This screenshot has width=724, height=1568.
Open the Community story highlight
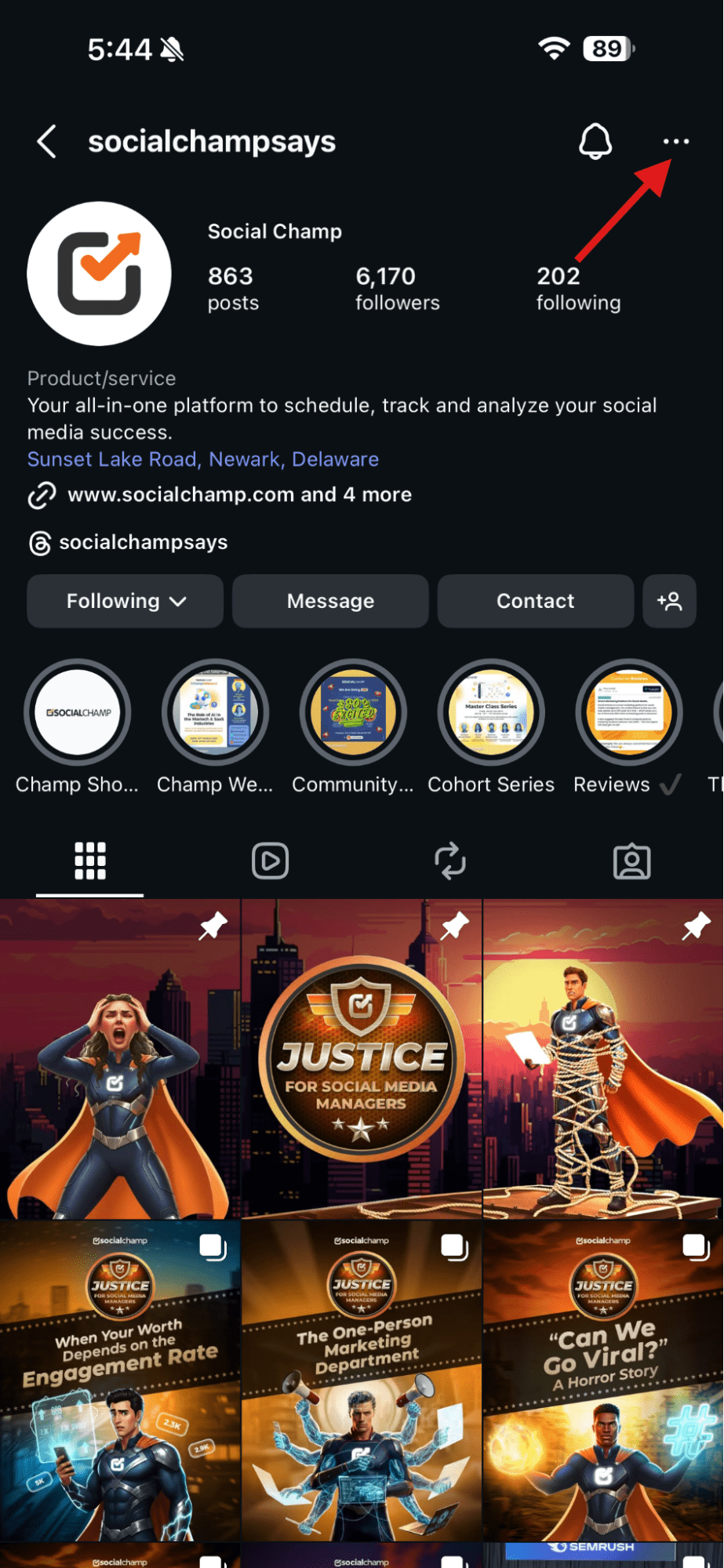353,712
